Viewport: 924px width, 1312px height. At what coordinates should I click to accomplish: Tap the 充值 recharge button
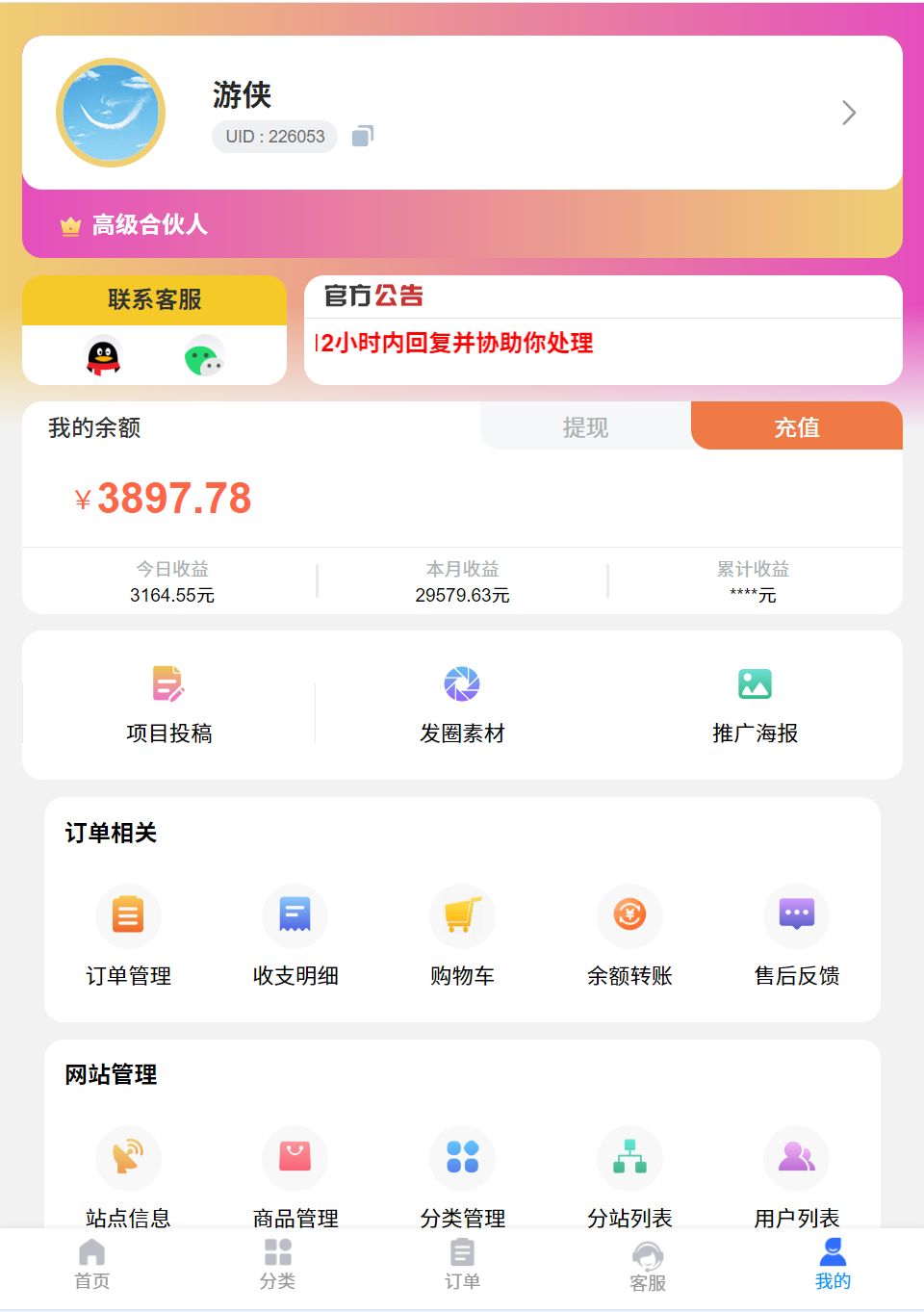click(x=796, y=426)
